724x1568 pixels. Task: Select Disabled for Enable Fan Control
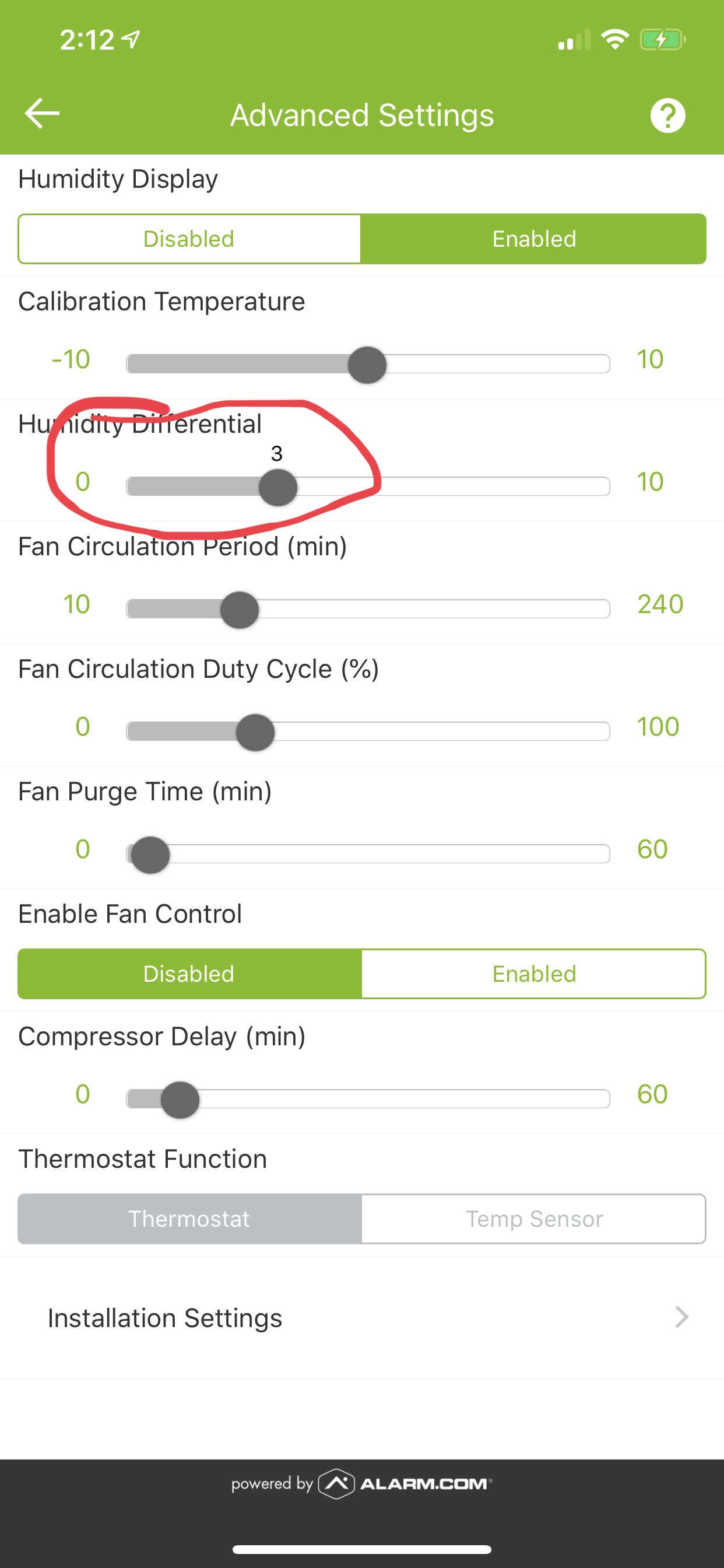(189, 974)
